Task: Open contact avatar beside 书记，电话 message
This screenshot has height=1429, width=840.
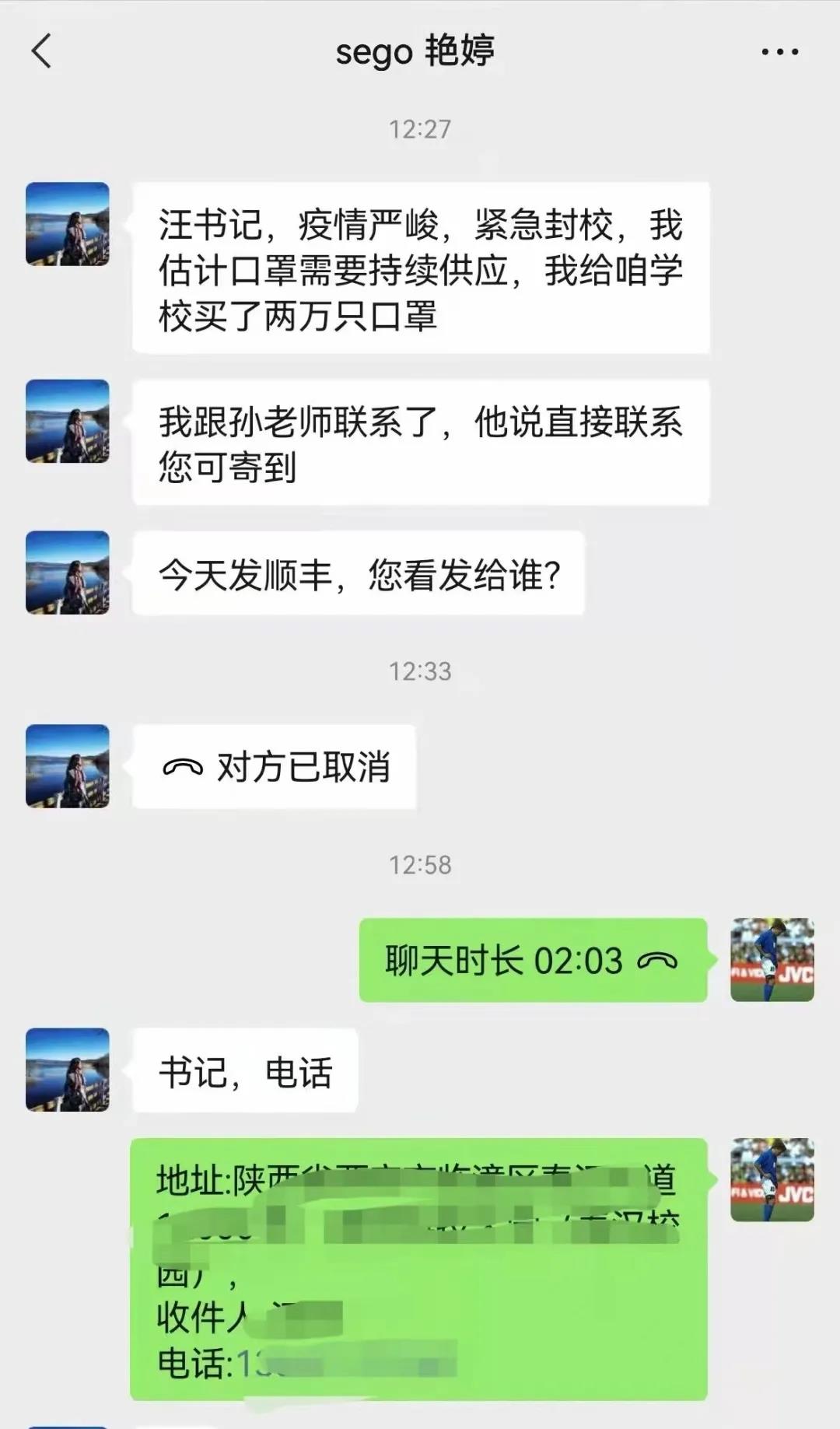Action: point(68,1070)
